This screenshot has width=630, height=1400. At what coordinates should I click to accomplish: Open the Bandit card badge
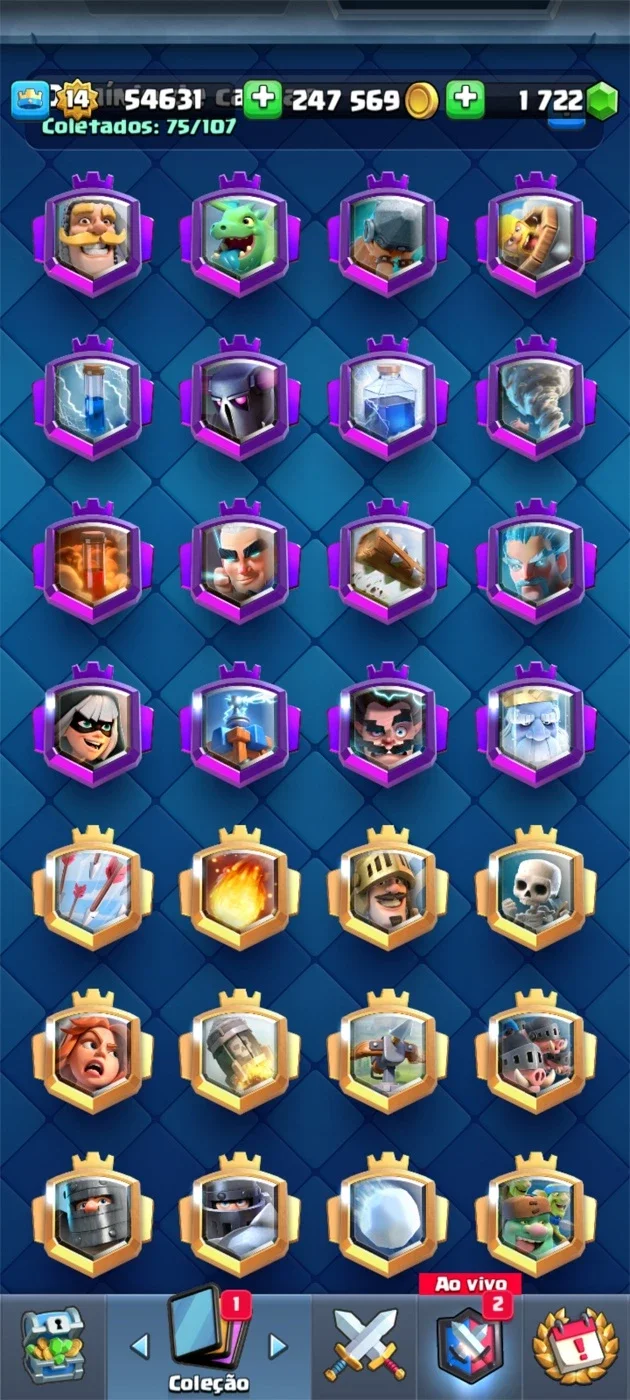93,725
